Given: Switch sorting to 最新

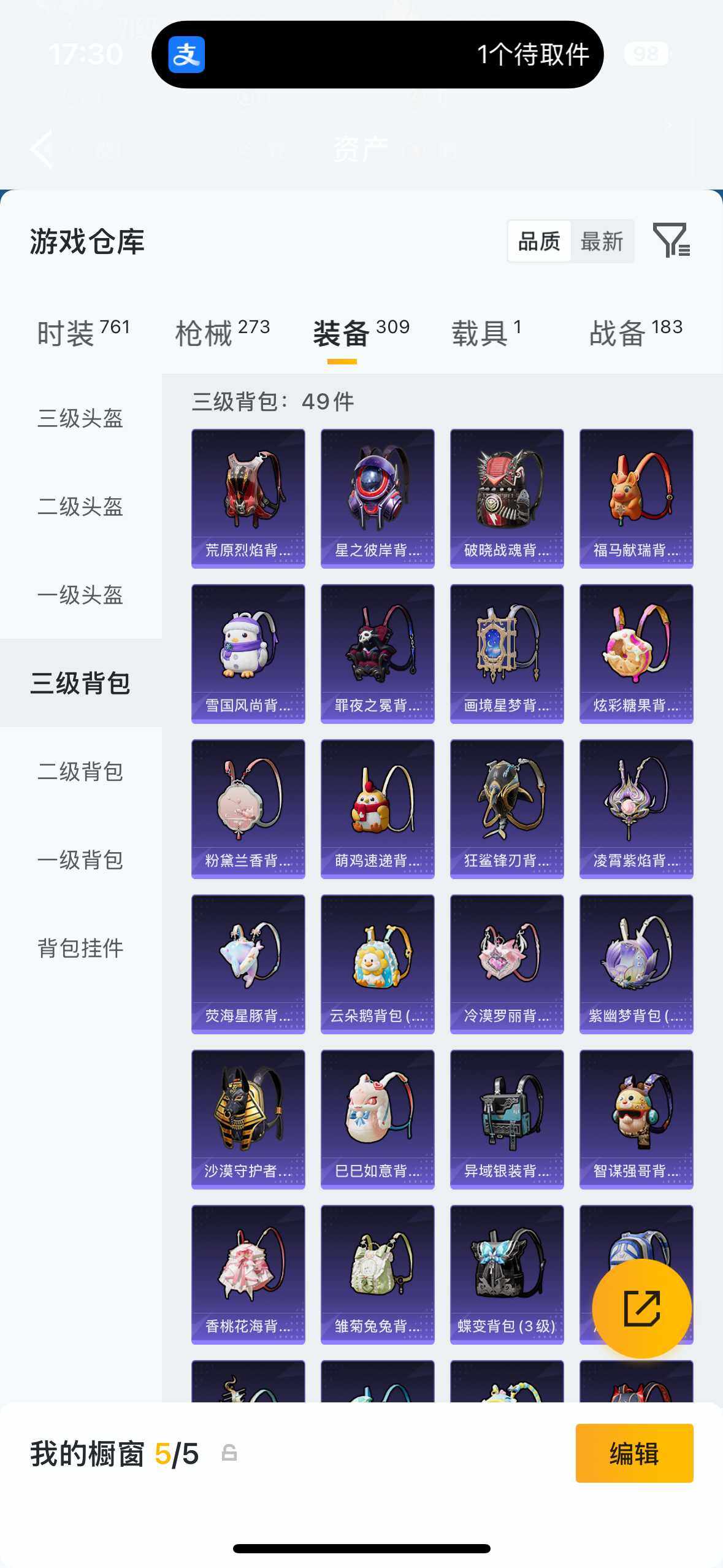Looking at the screenshot, I should (x=603, y=240).
